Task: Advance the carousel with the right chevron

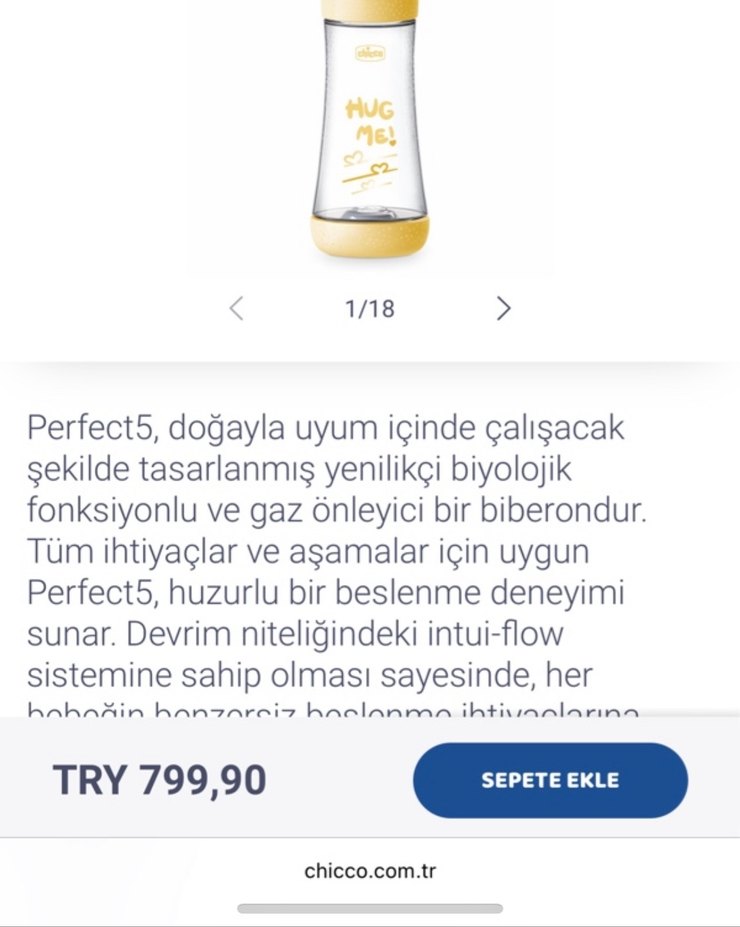Action: pos(505,310)
